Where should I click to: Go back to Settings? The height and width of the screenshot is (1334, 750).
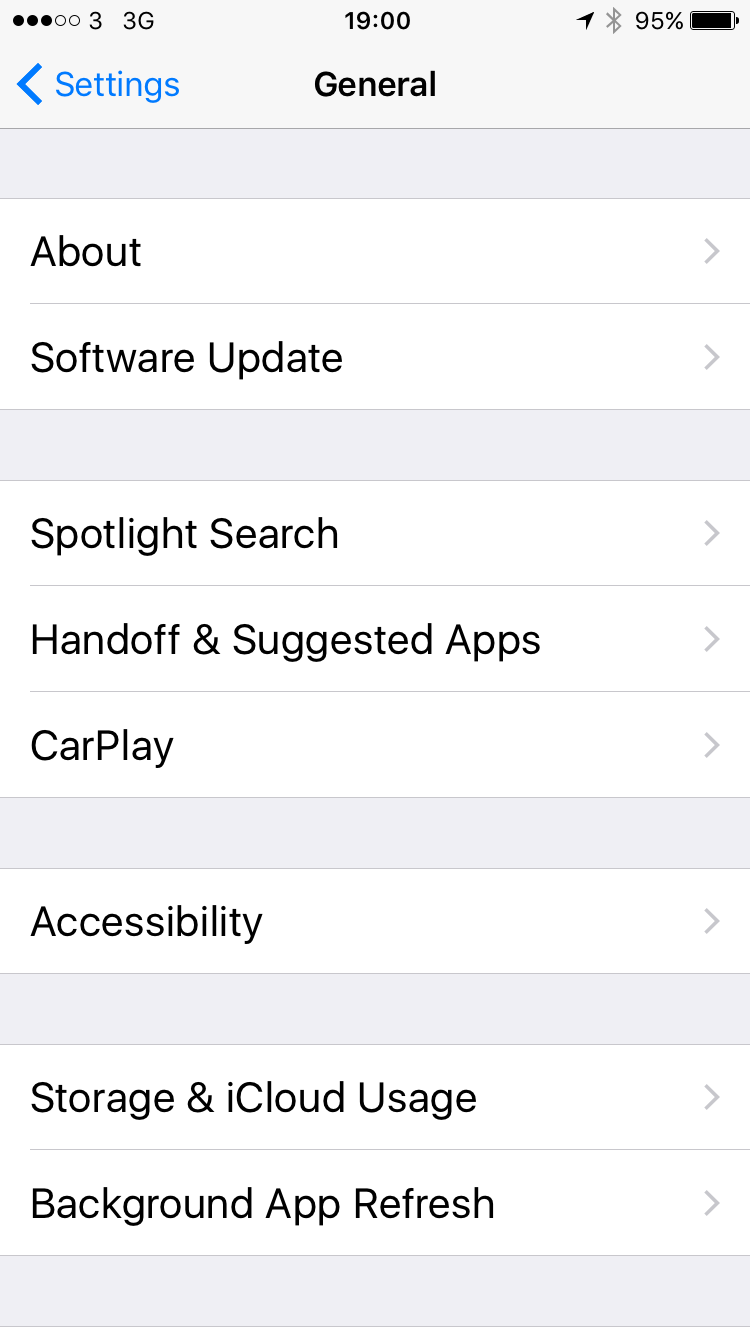[98, 85]
